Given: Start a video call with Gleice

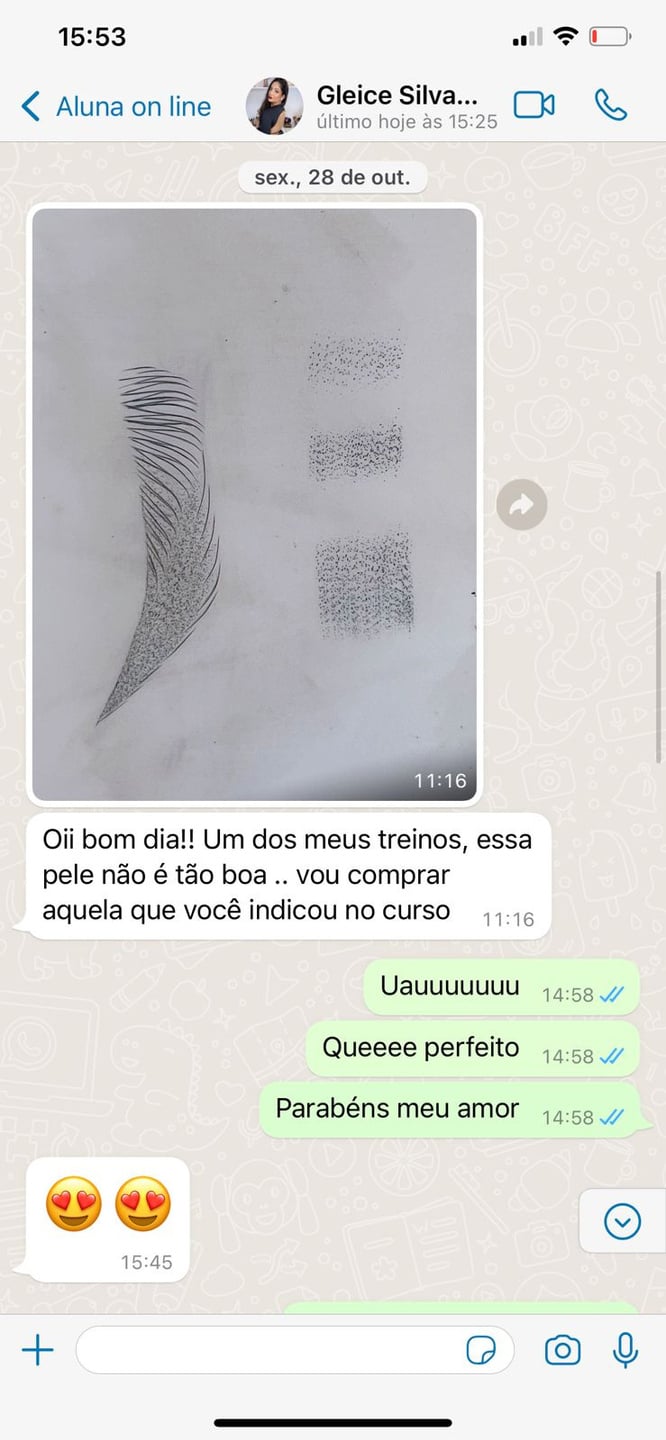Looking at the screenshot, I should pos(534,105).
